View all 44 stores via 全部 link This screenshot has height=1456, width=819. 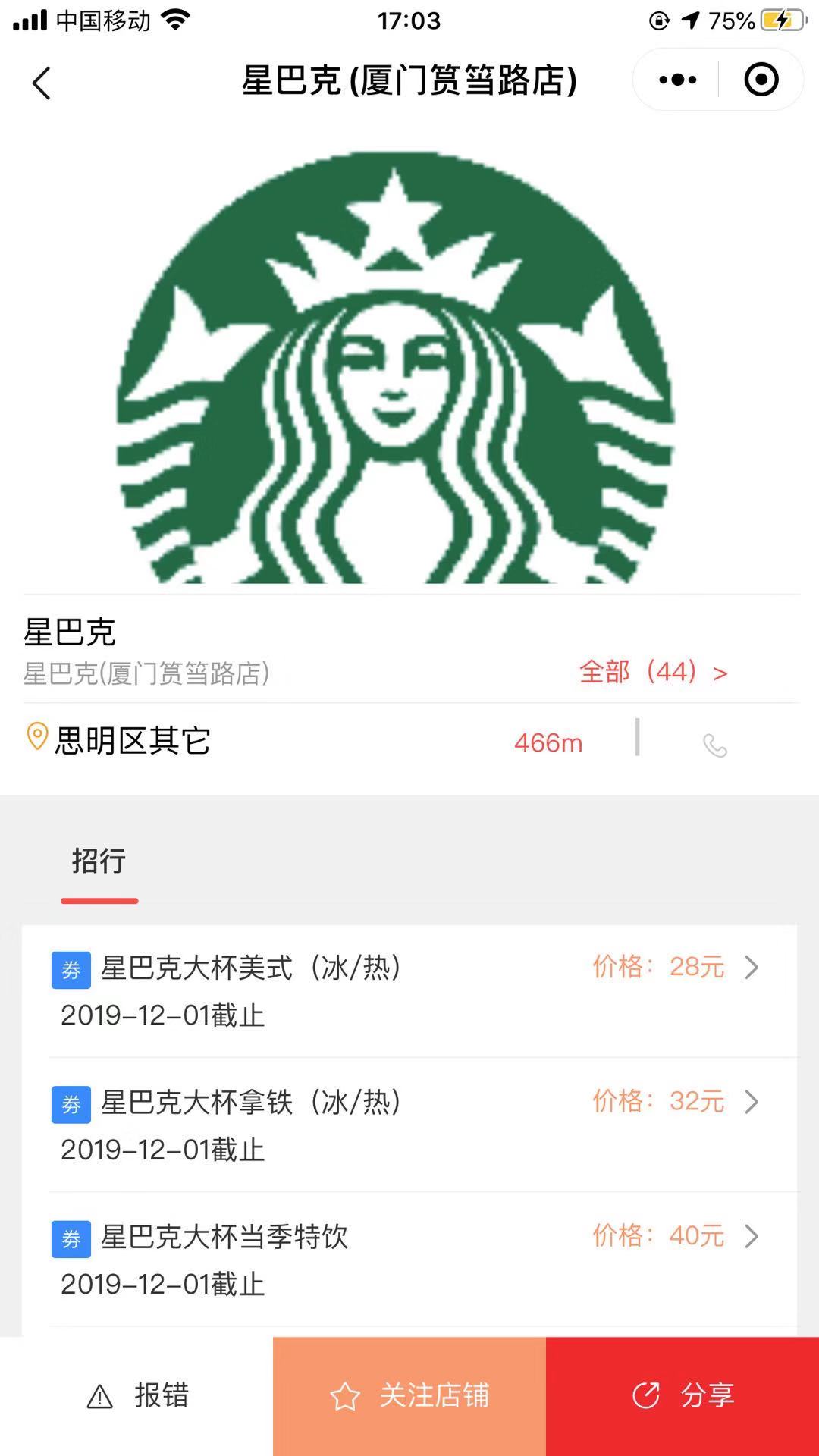click(654, 672)
